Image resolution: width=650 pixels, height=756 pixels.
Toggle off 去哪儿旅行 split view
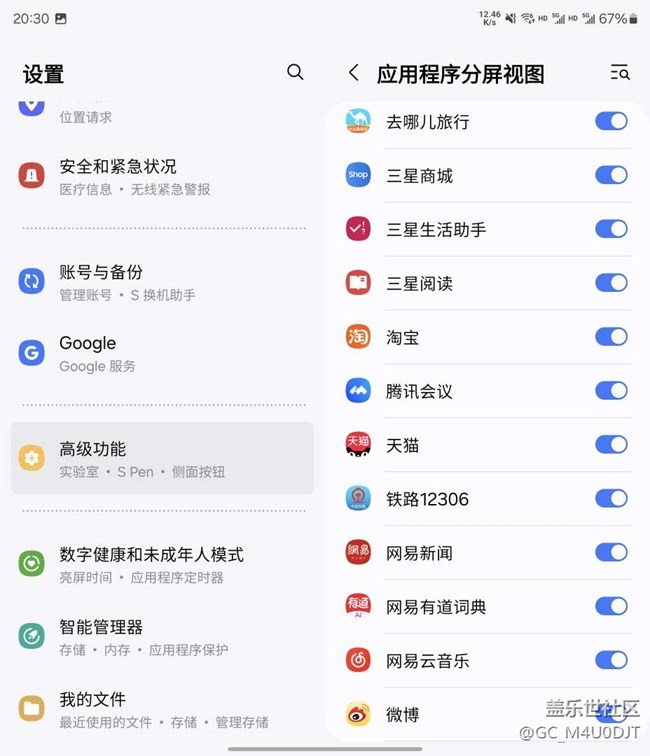pos(611,121)
